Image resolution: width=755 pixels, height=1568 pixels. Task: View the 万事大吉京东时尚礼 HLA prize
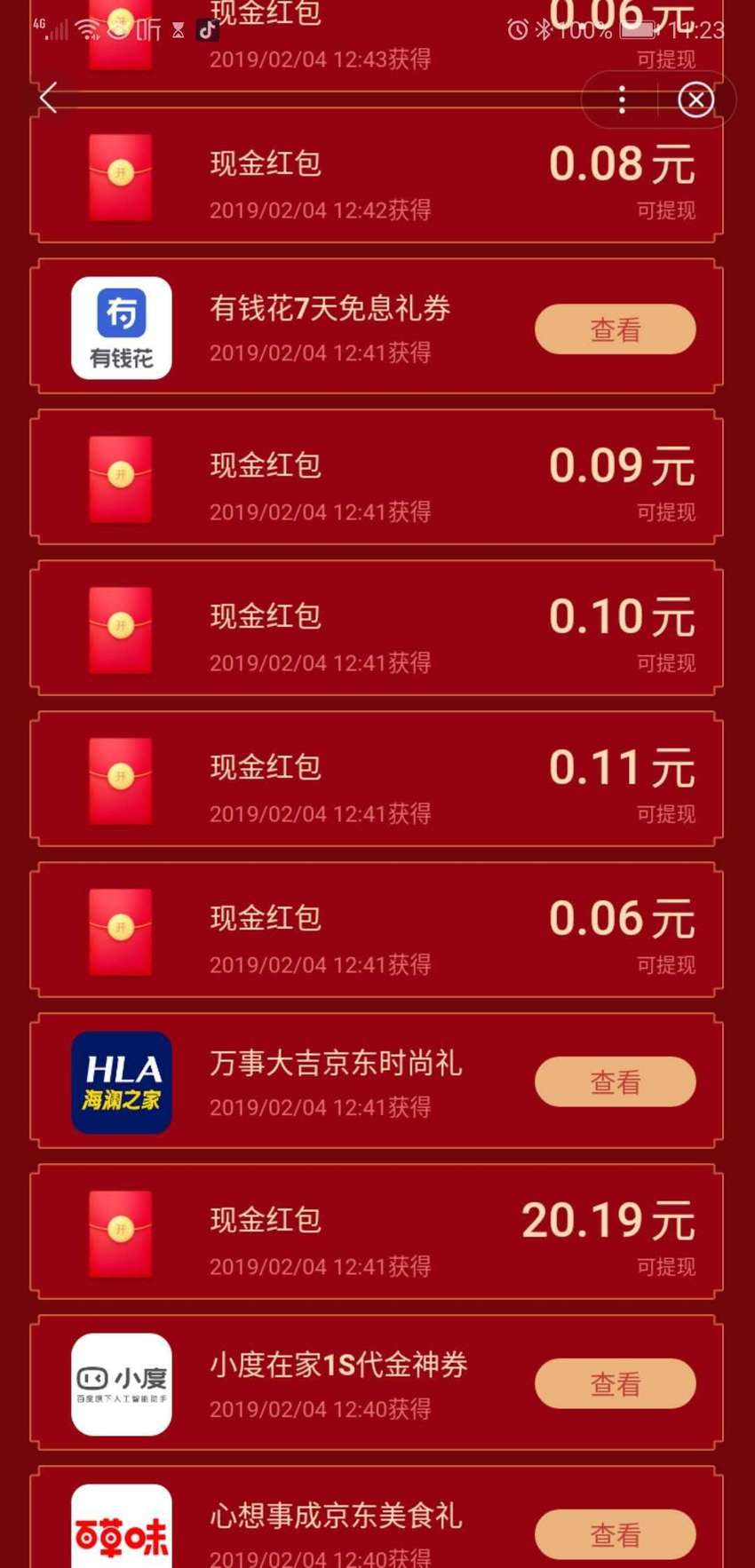tap(615, 1081)
